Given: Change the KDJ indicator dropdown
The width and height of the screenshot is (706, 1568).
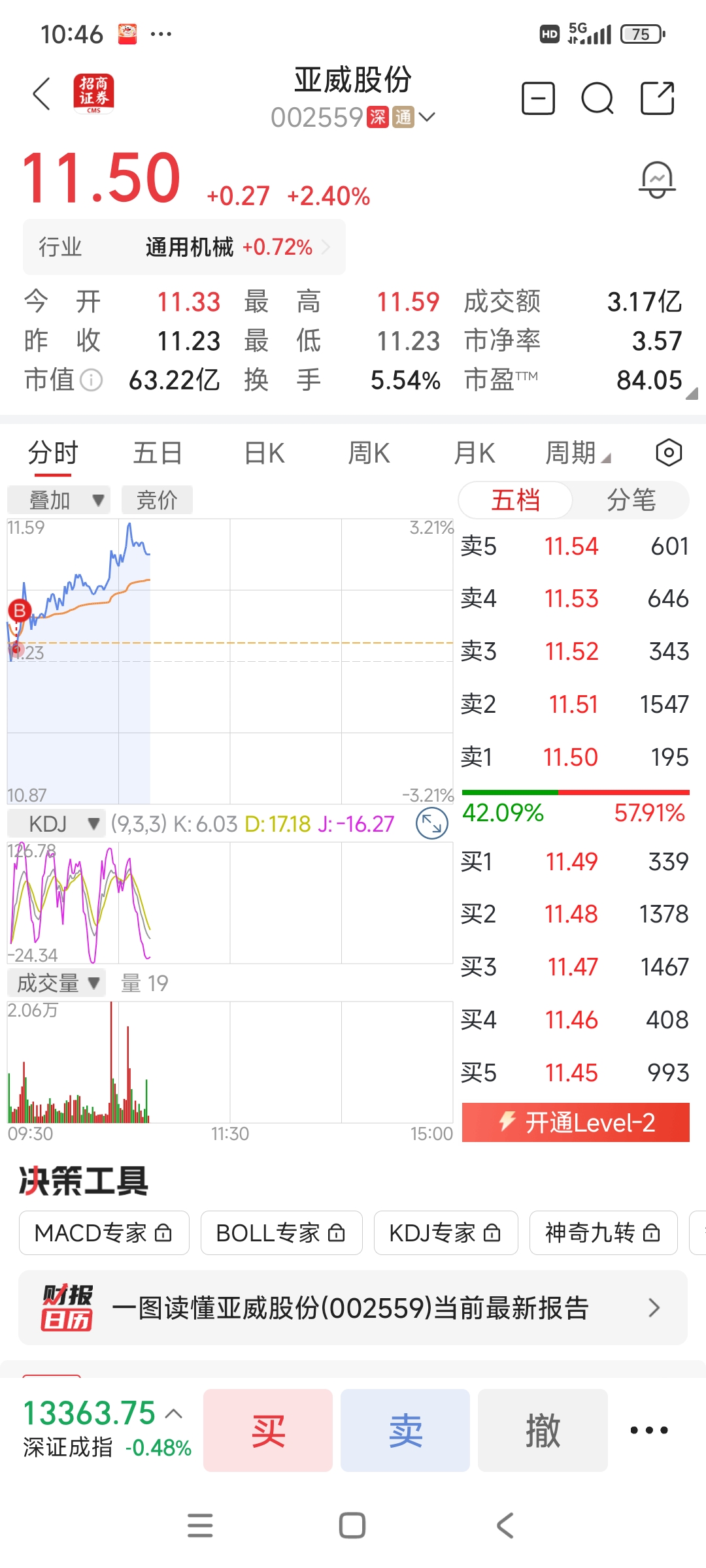Looking at the screenshot, I should point(57,824).
